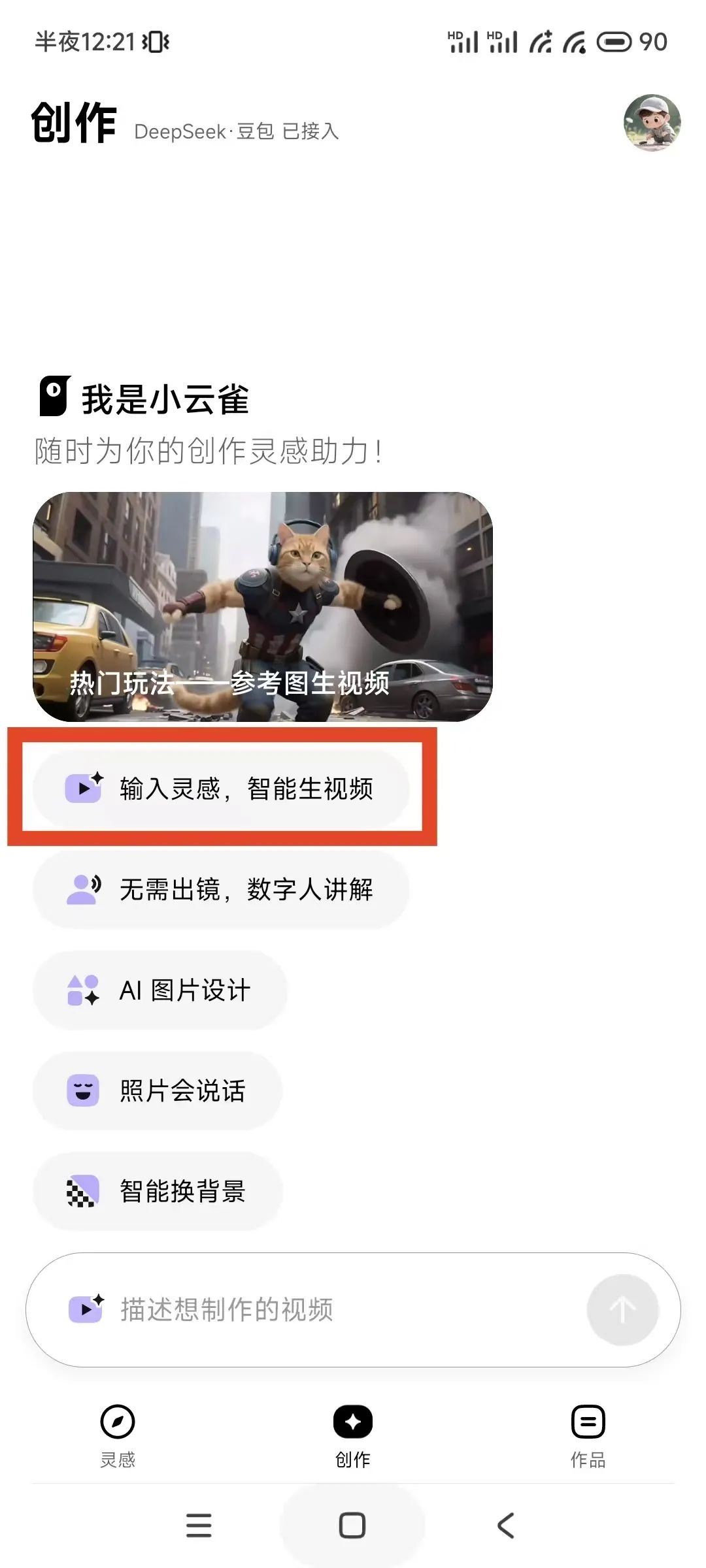Open recent apps from navigation bar

pyautogui.click(x=199, y=1526)
